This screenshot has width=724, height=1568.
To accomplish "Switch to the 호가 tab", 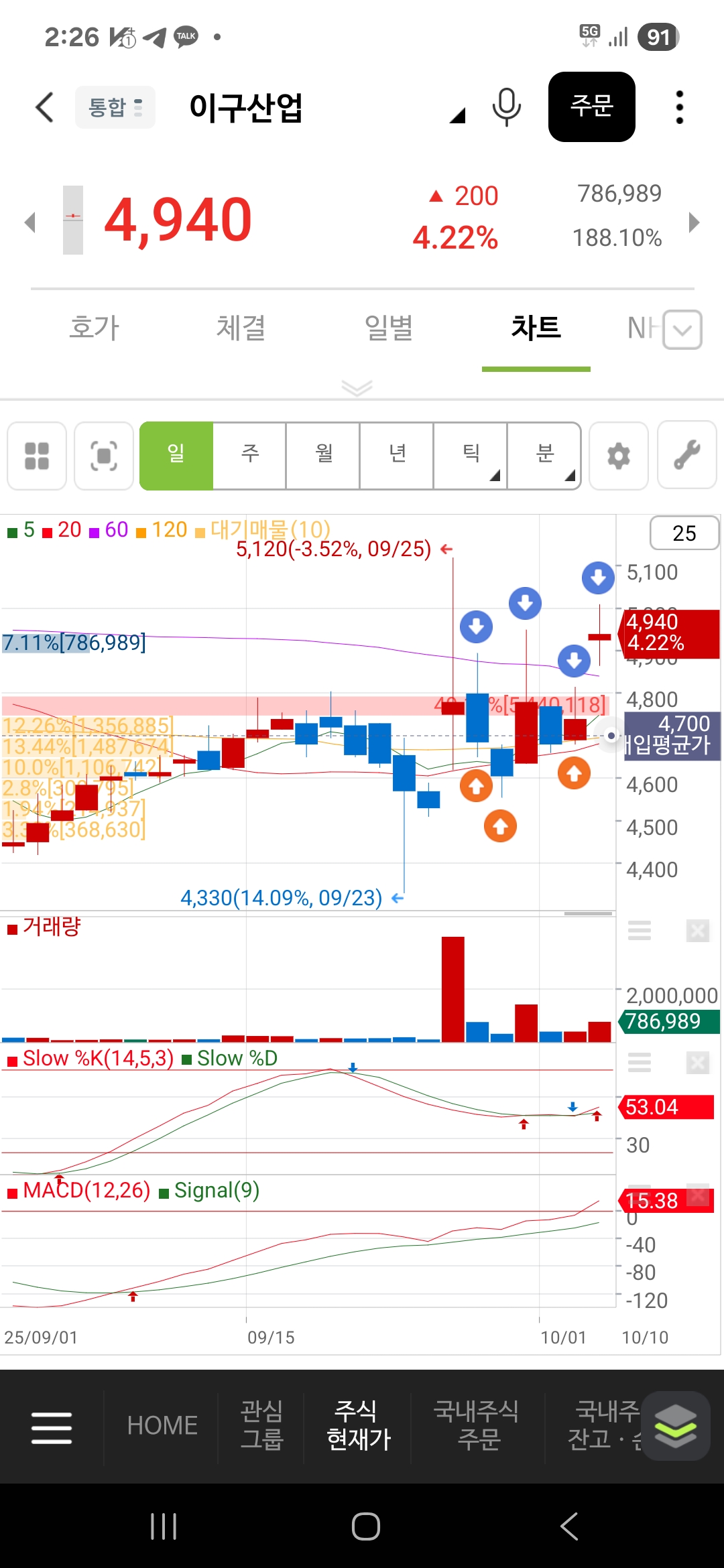I will pos(95,328).
